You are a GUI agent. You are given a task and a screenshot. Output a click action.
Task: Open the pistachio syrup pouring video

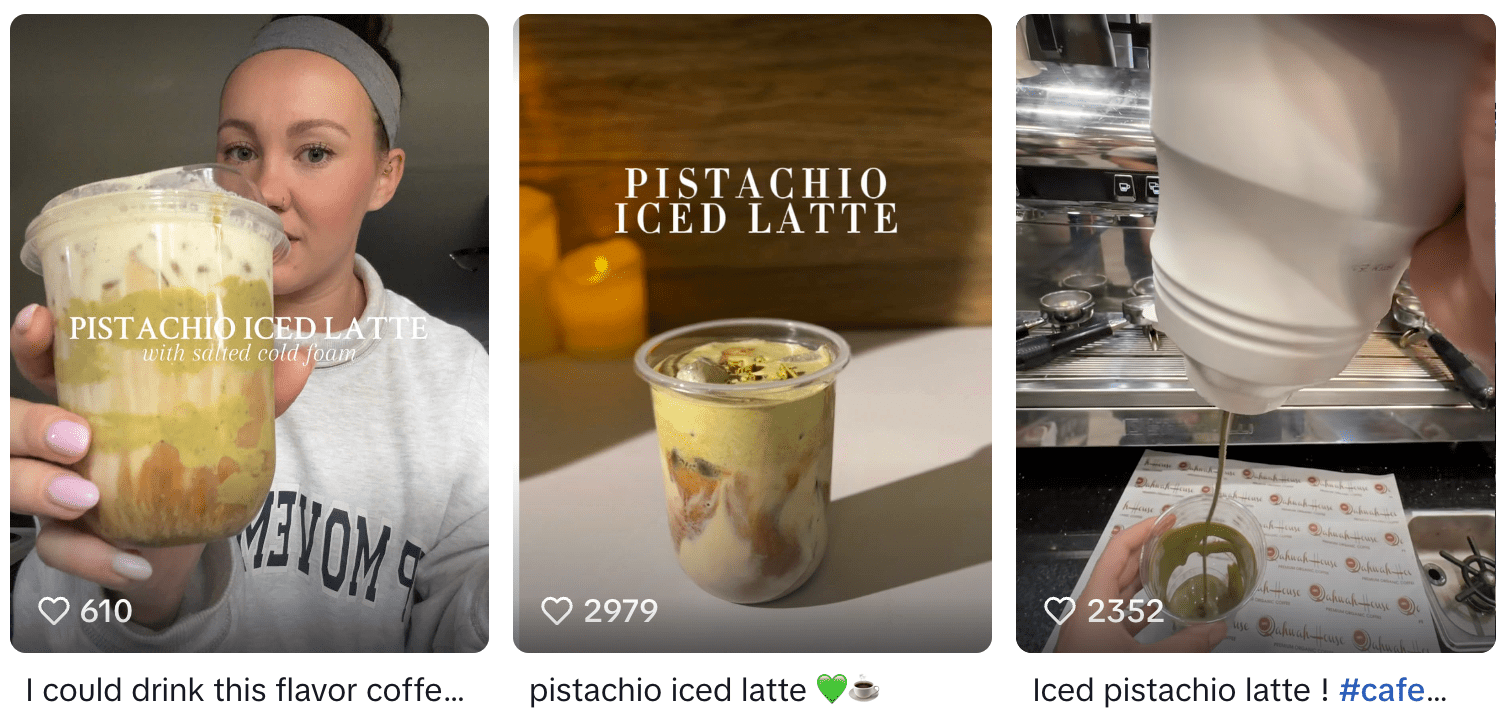pyautogui.click(x=1255, y=333)
